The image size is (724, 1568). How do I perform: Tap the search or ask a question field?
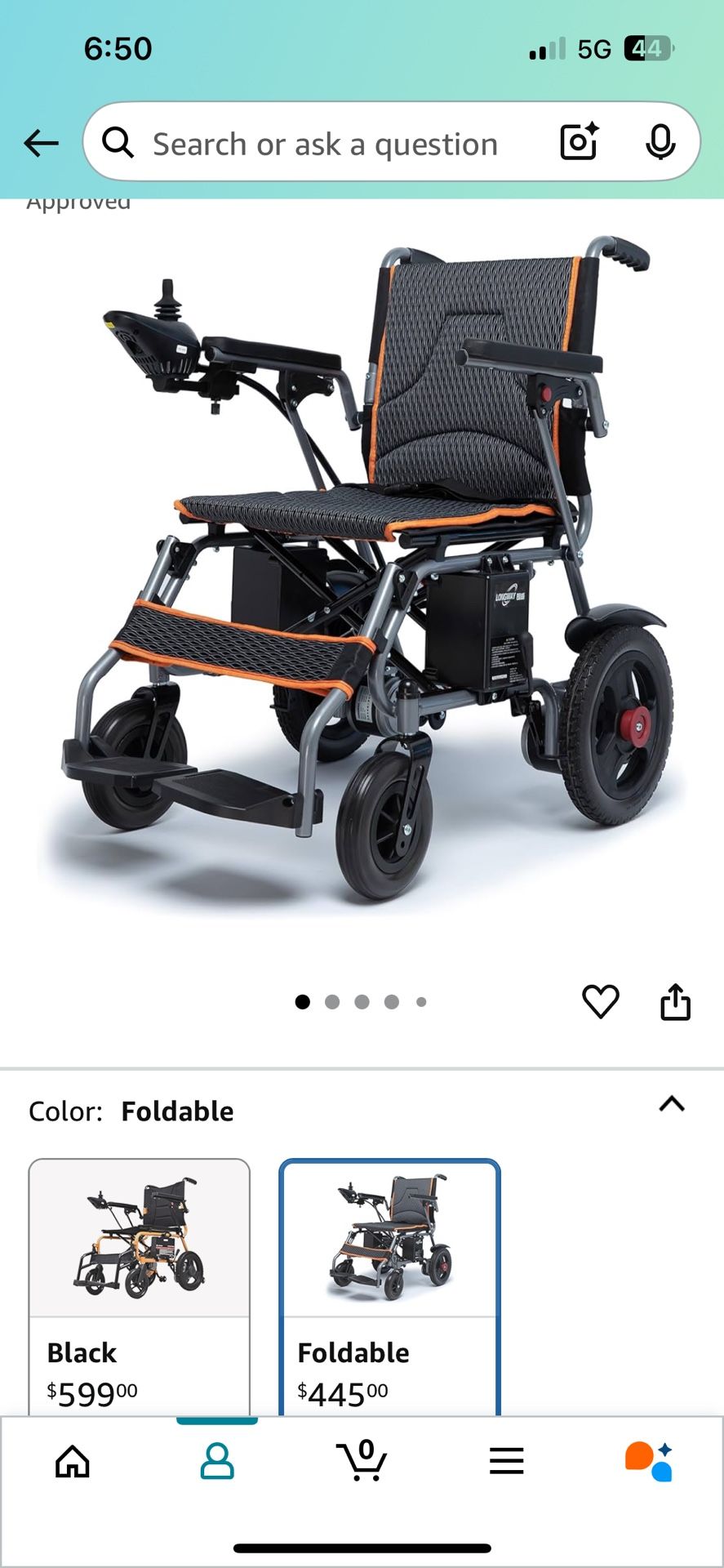click(x=325, y=144)
